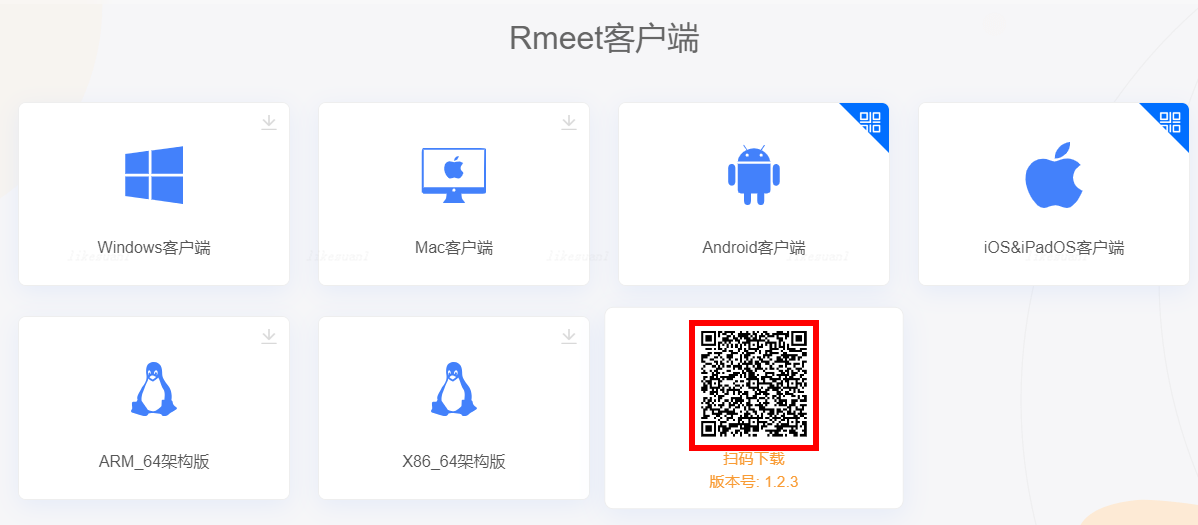Tap download icon on ARM_64架构版 card
This screenshot has width=1198, height=525.
click(x=269, y=336)
